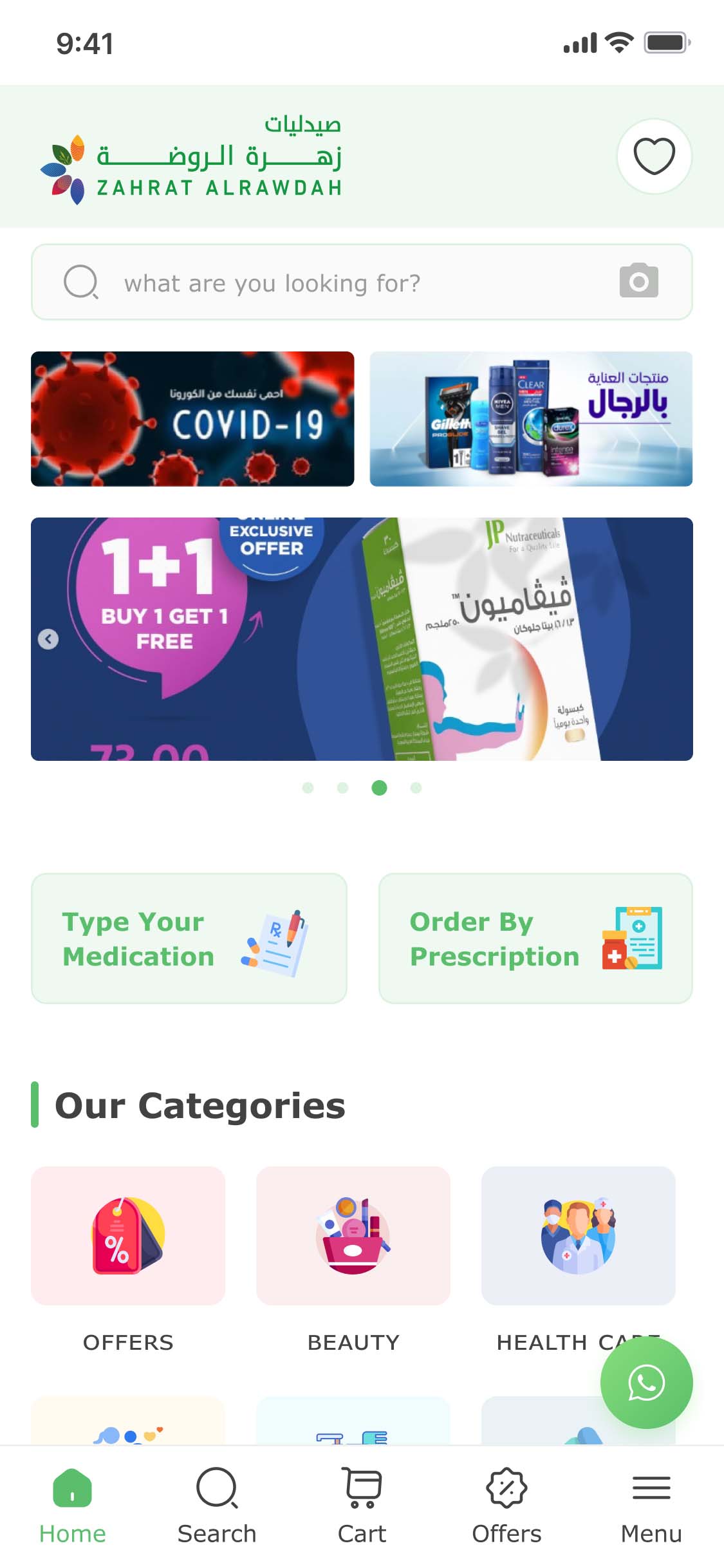Image resolution: width=724 pixels, height=1568 pixels.
Task: Open the COVID-19 banner
Action: (192, 418)
